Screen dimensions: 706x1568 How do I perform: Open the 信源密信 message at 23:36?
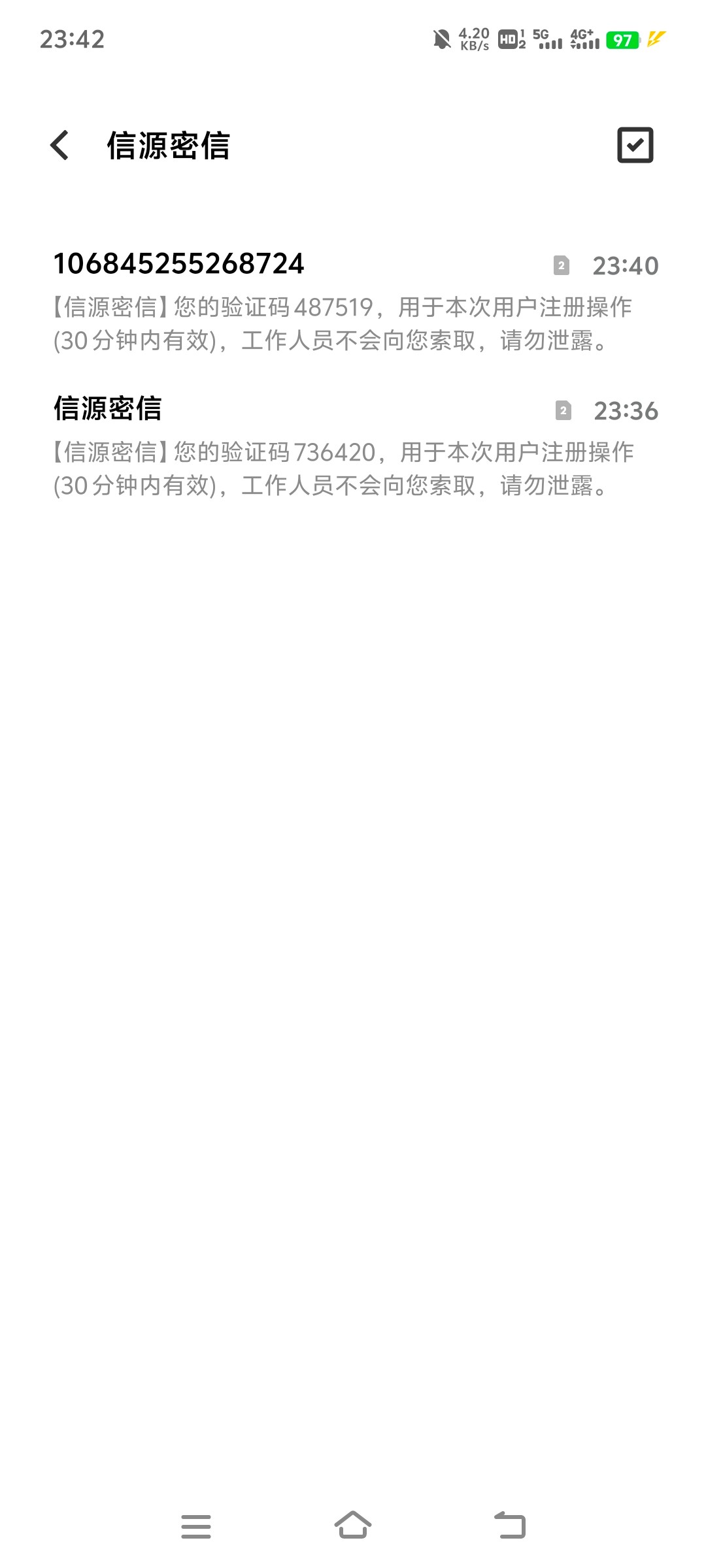coord(353,447)
